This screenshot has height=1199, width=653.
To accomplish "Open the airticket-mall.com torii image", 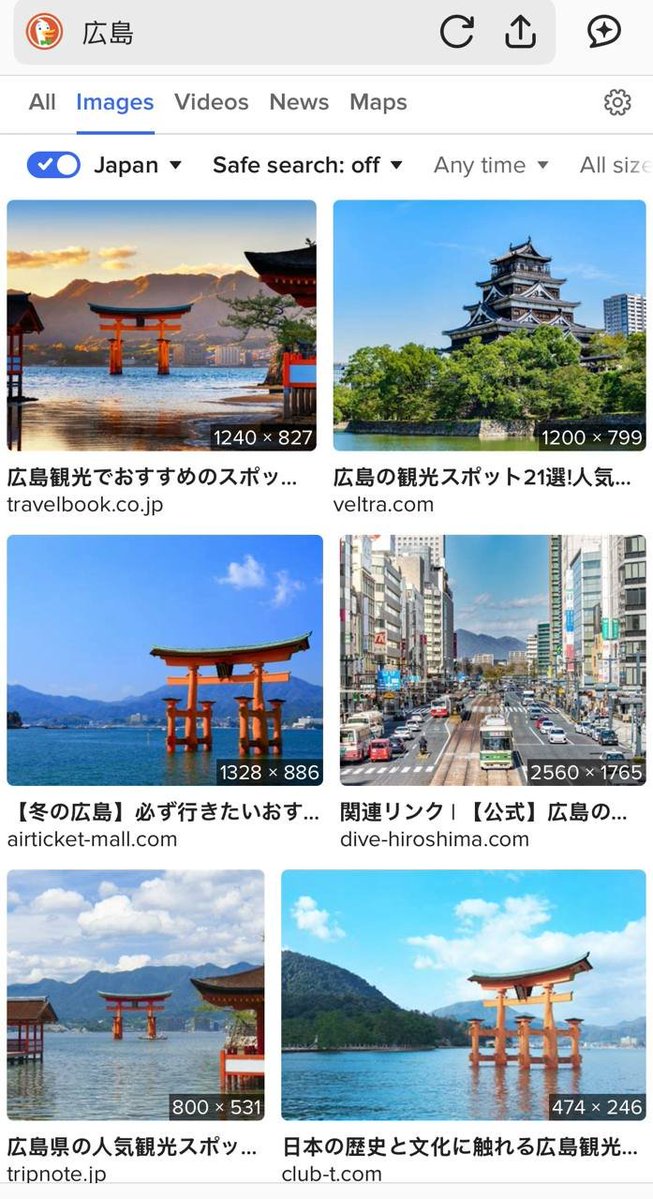I will [x=165, y=660].
